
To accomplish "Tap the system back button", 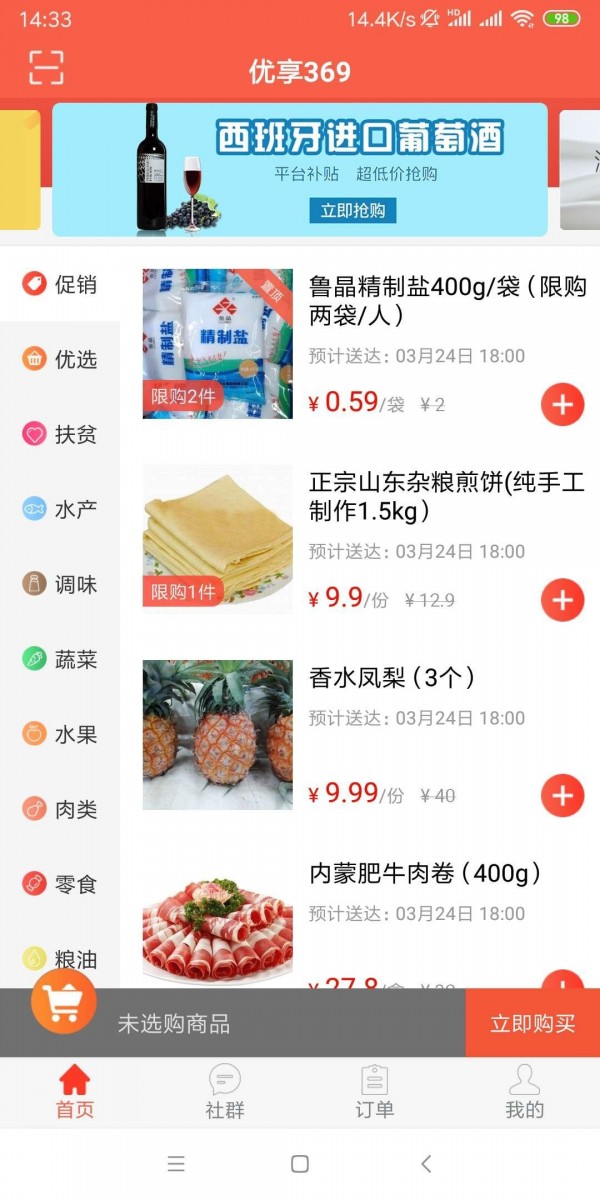I will click(x=426, y=1163).
